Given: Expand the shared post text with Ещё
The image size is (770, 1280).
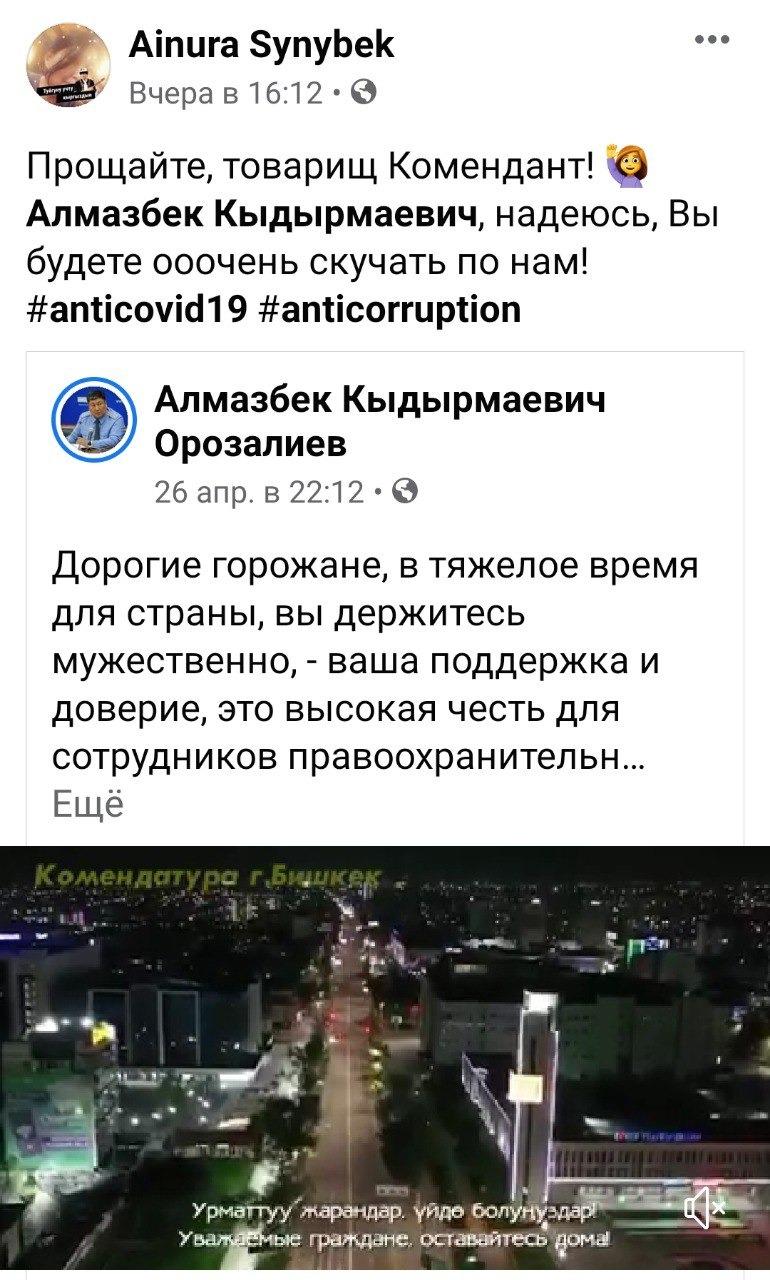Looking at the screenshot, I should (x=87, y=805).
